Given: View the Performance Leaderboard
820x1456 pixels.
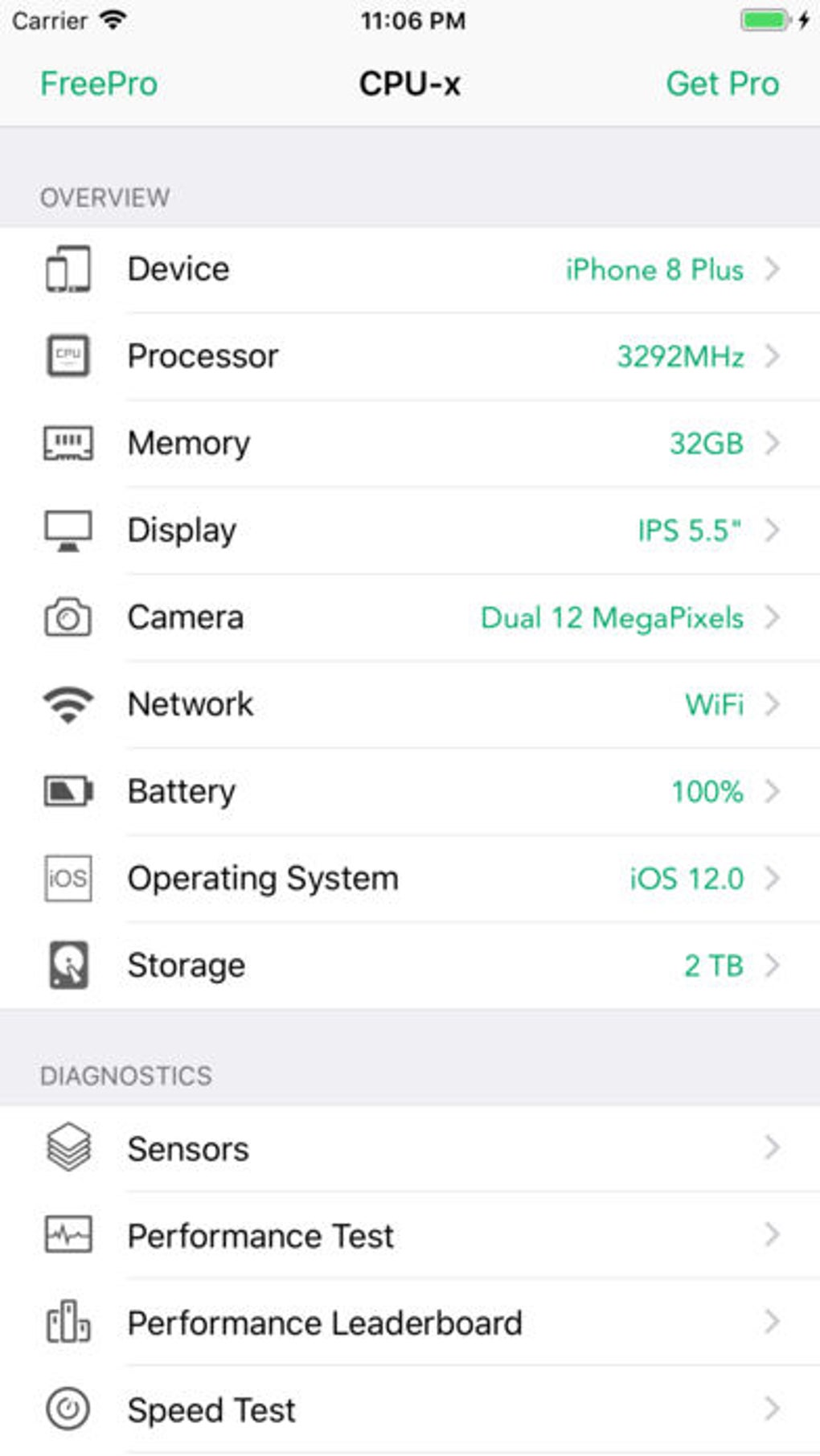Looking at the screenshot, I should 410,1323.
